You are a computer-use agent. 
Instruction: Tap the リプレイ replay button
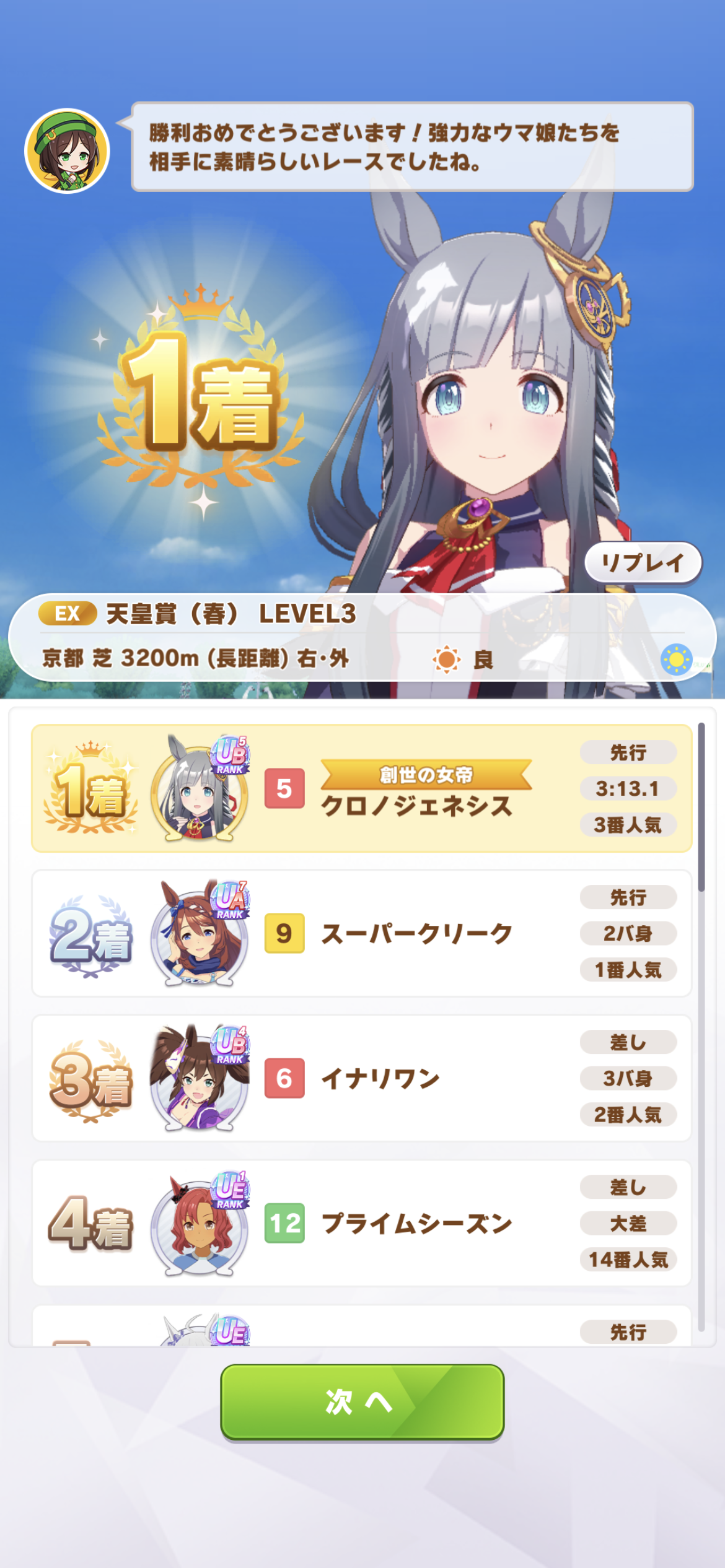click(x=643, y=562)
